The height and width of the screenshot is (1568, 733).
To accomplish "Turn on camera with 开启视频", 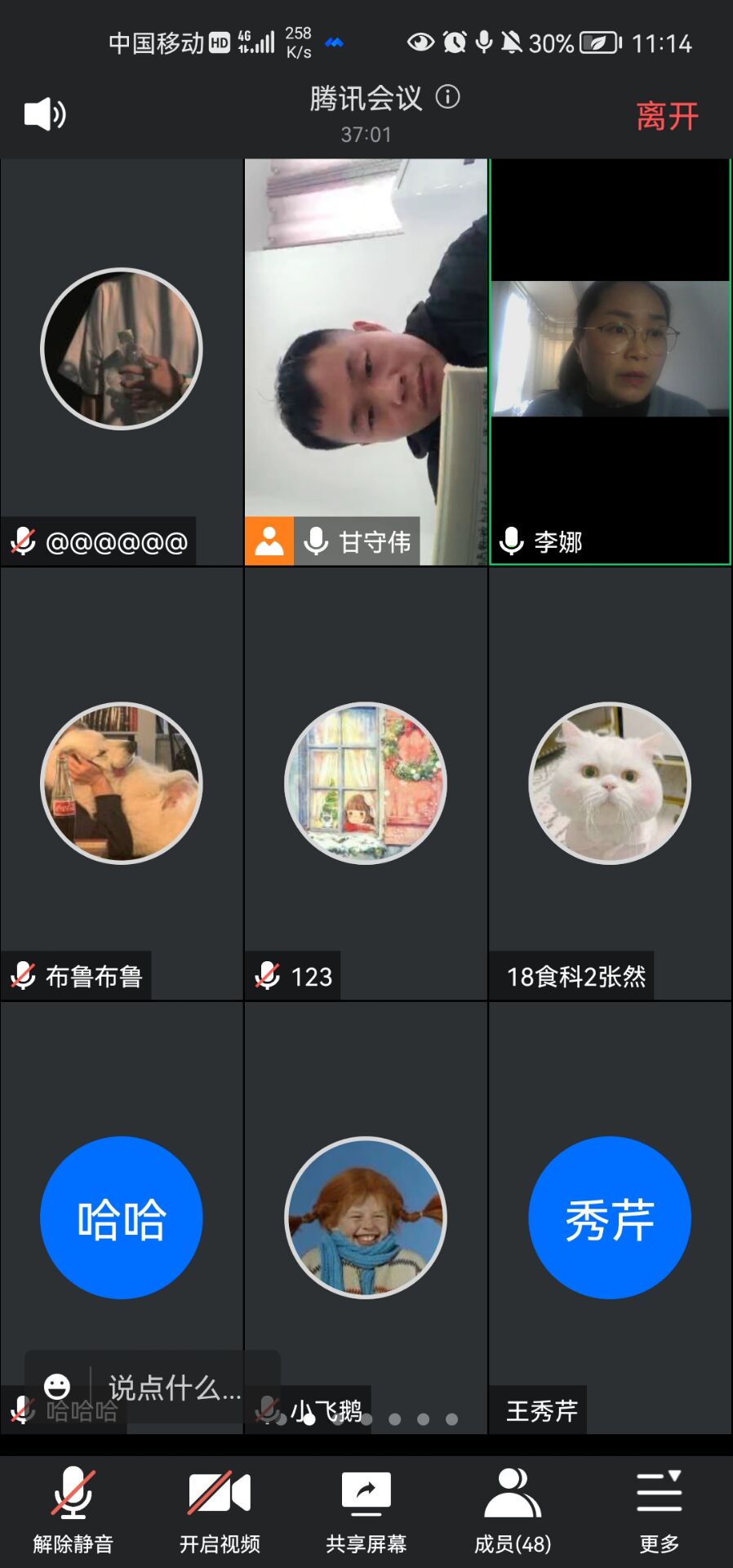I will [220, 1509].
